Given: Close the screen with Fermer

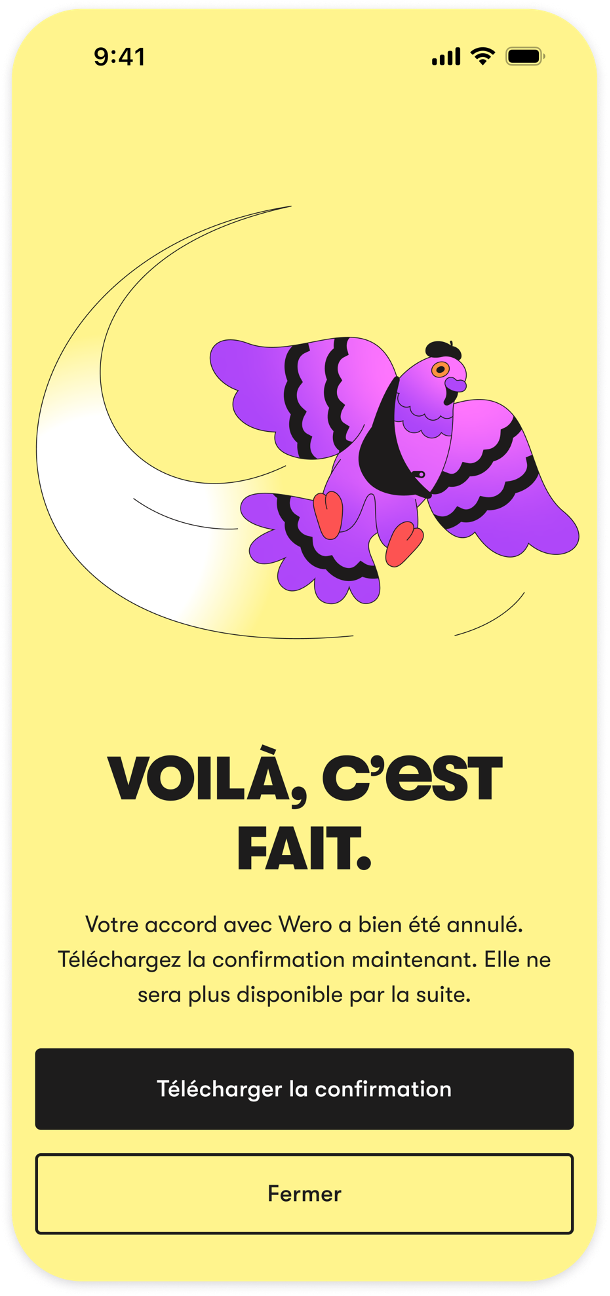Looking at the screenshot, I should tap(304, 1194).
